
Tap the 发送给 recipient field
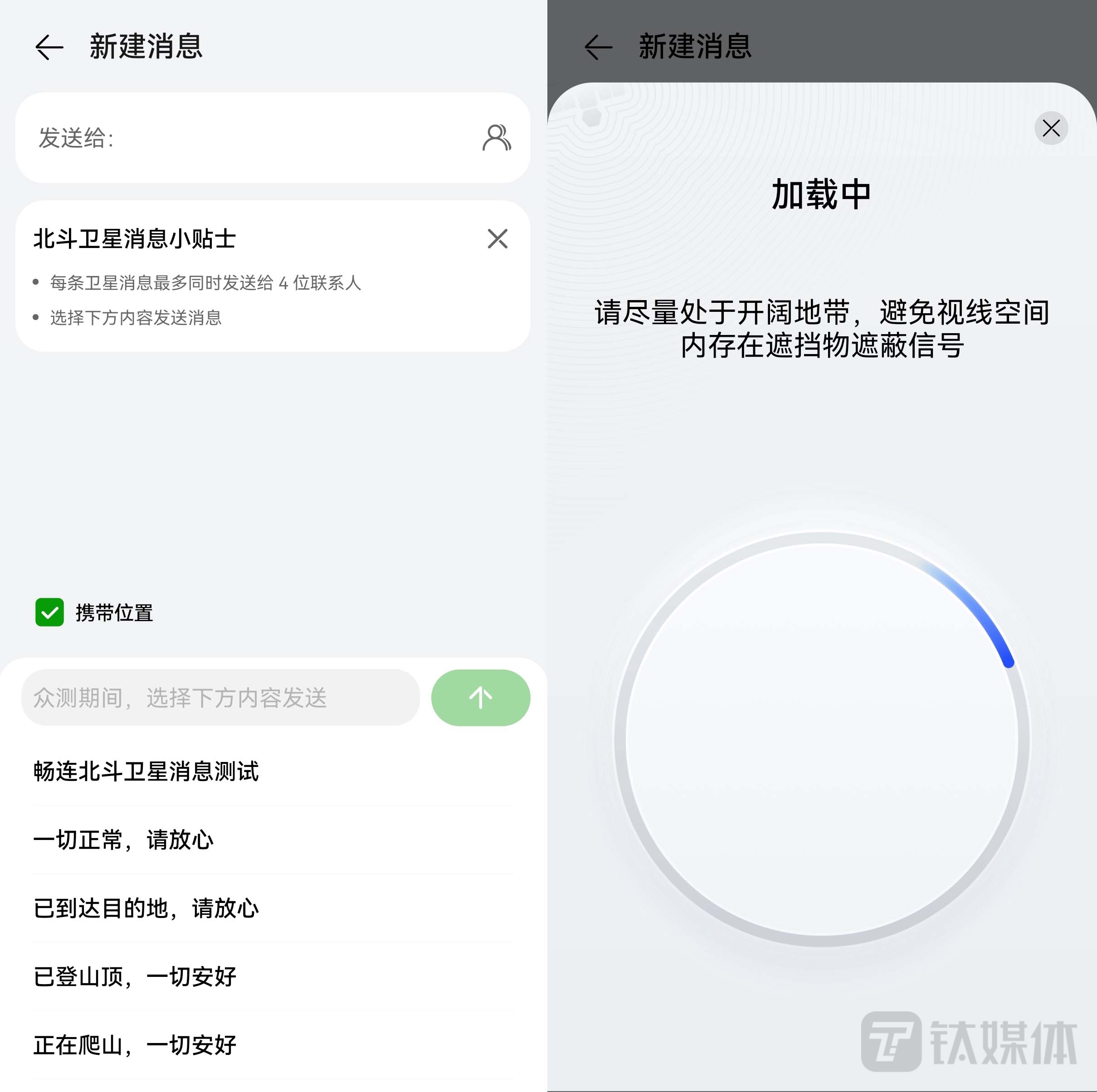pos(250,138)
